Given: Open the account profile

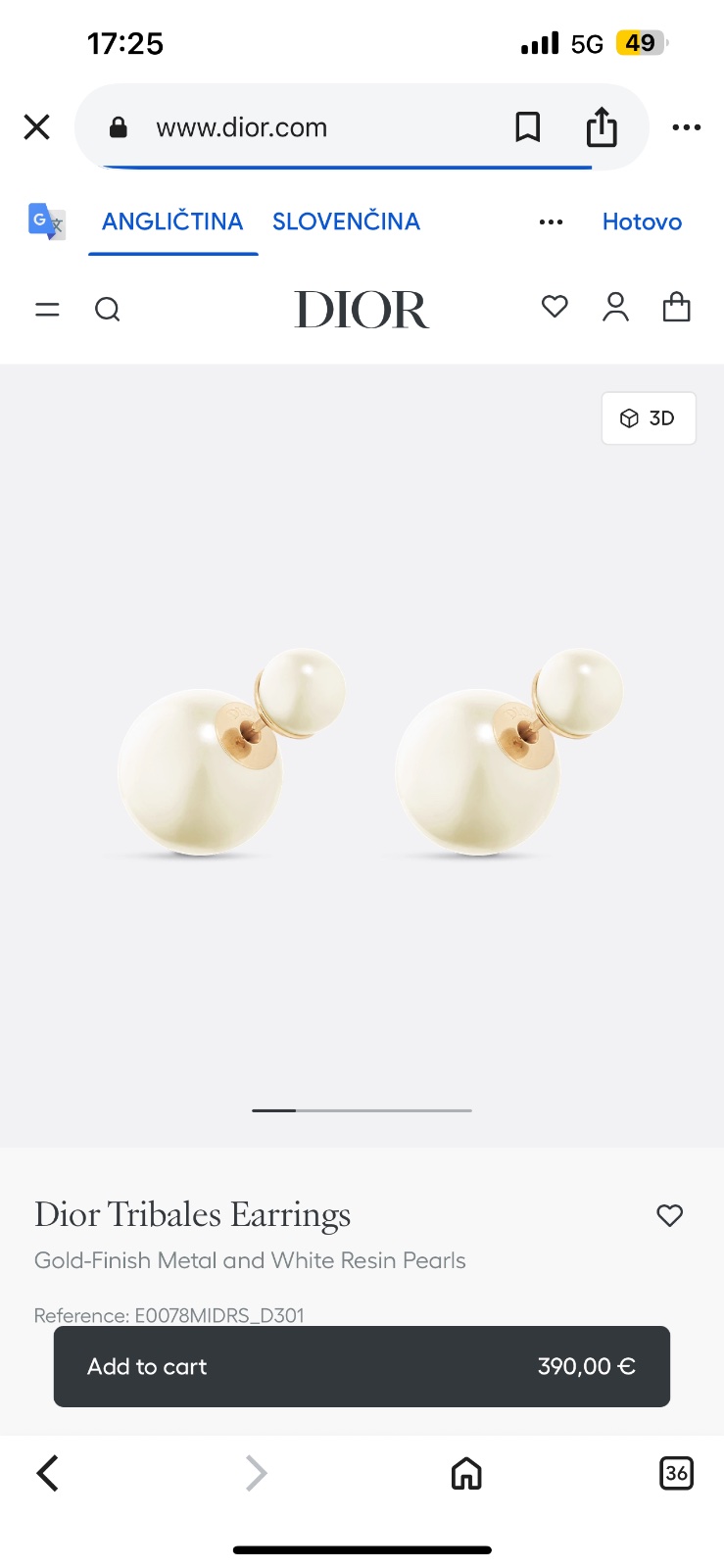Looking at the screenshot, I should pyautogui.click(x=615, y=308).
